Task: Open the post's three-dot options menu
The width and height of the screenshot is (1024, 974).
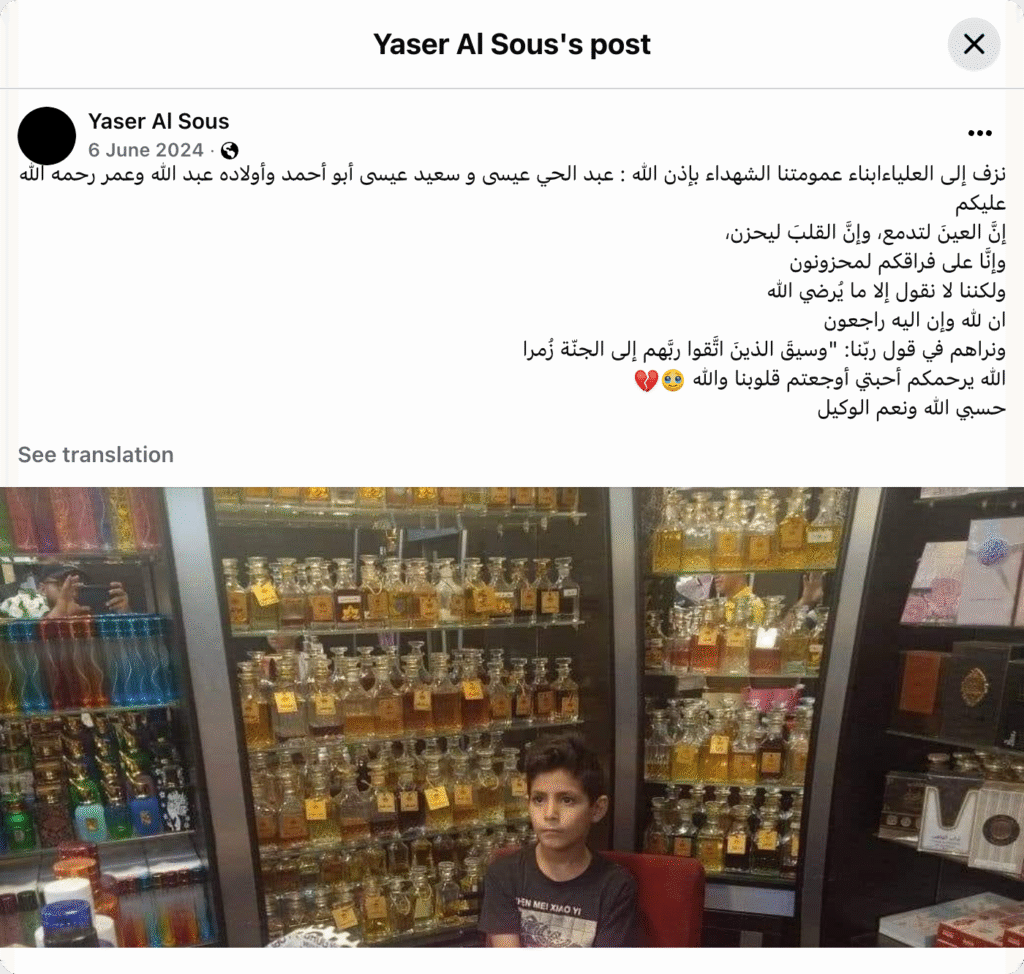Action: pos(979,133)
